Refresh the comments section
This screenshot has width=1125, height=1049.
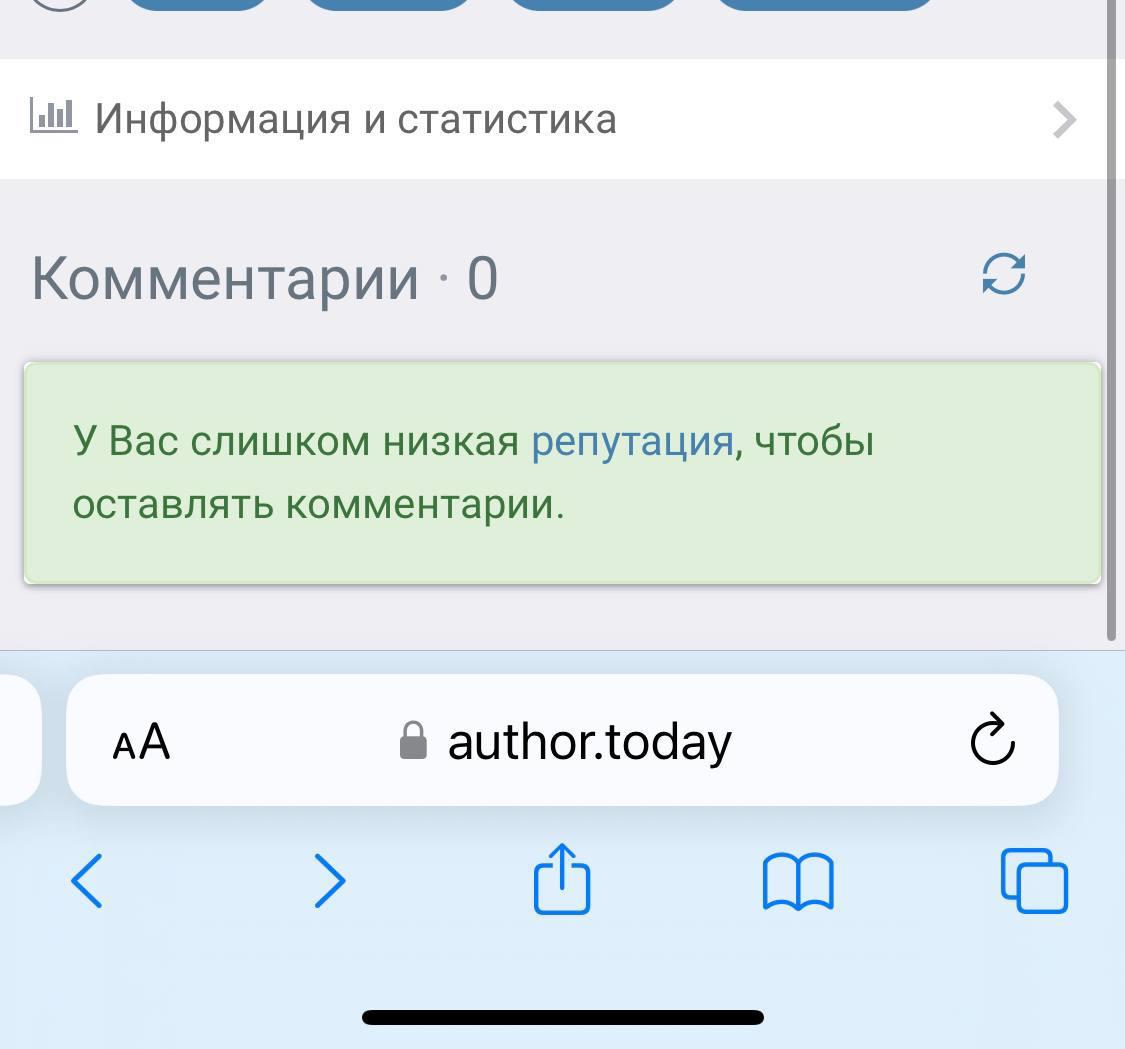[1003, 274]
